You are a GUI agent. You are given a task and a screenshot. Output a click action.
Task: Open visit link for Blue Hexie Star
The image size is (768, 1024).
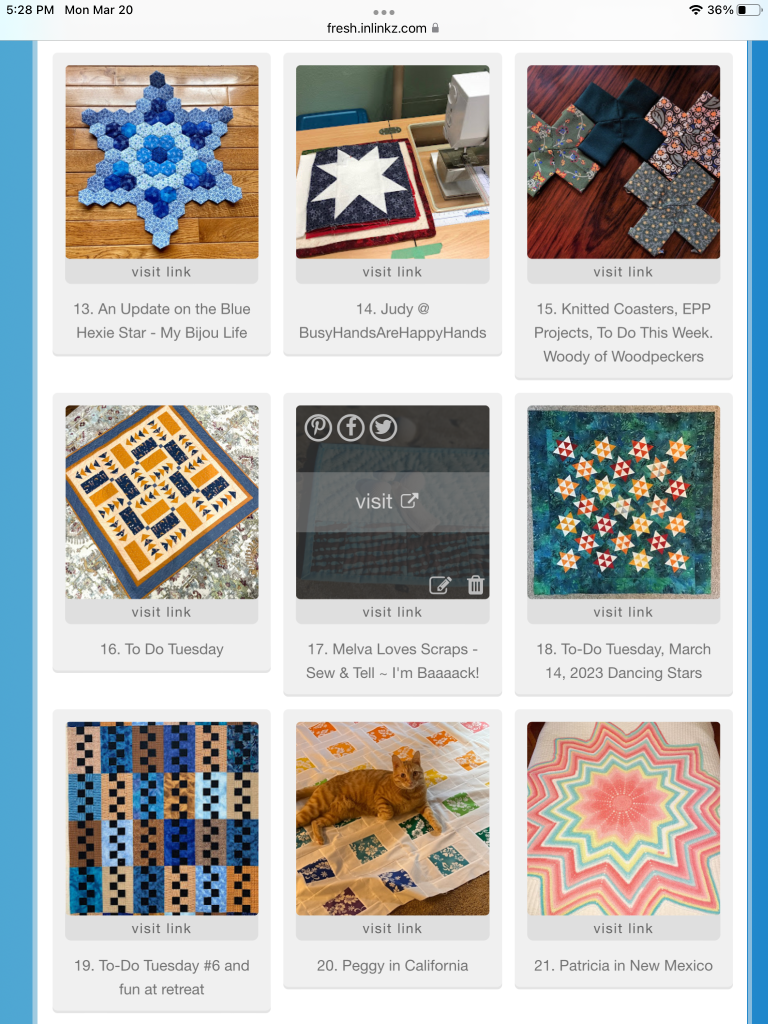click(x=161, y=272)
